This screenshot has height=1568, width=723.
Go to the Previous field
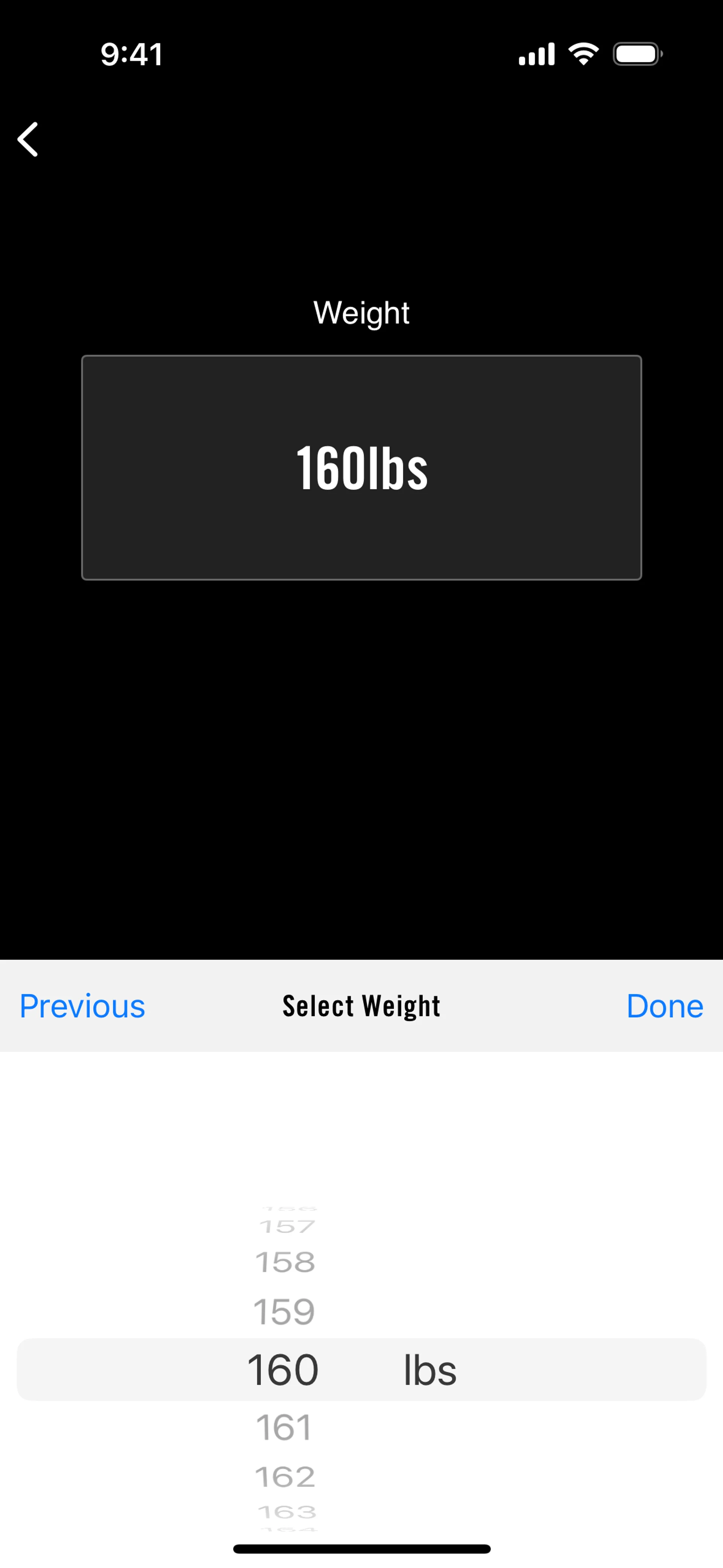click(x=82, y=1006)
